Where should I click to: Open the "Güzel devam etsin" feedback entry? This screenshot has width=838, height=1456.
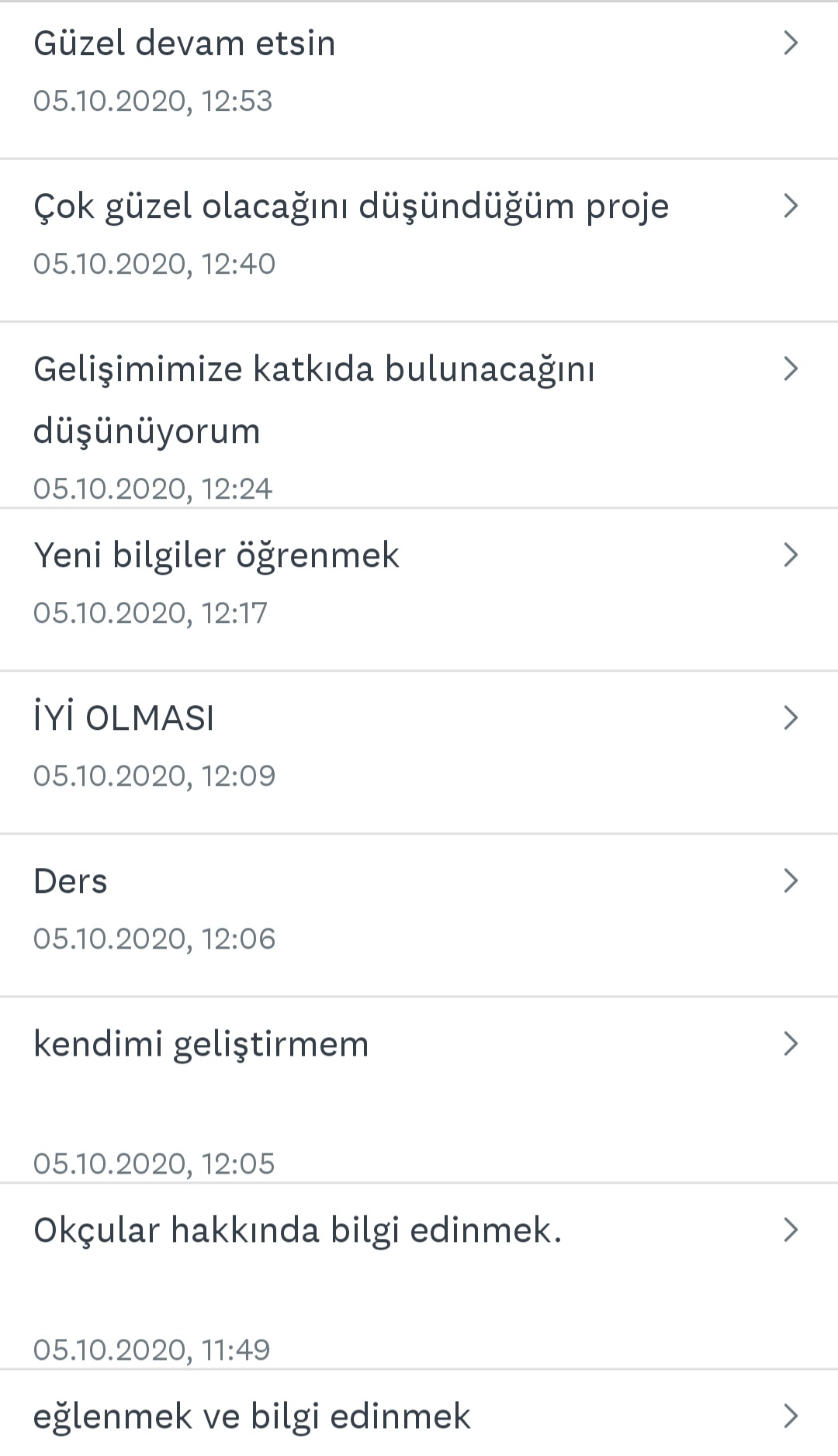[x=185, y=43]
